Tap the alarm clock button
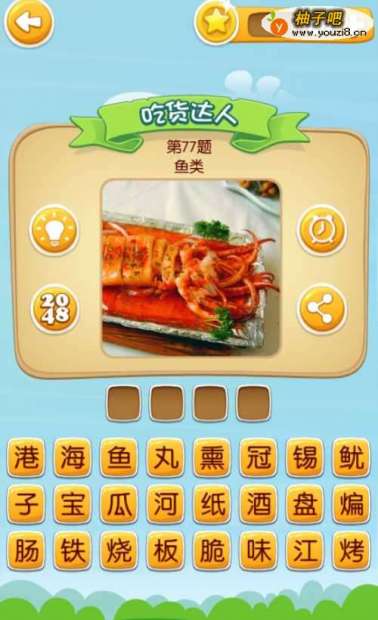Viewport: 378px width, 620px height. coord(321,230)
